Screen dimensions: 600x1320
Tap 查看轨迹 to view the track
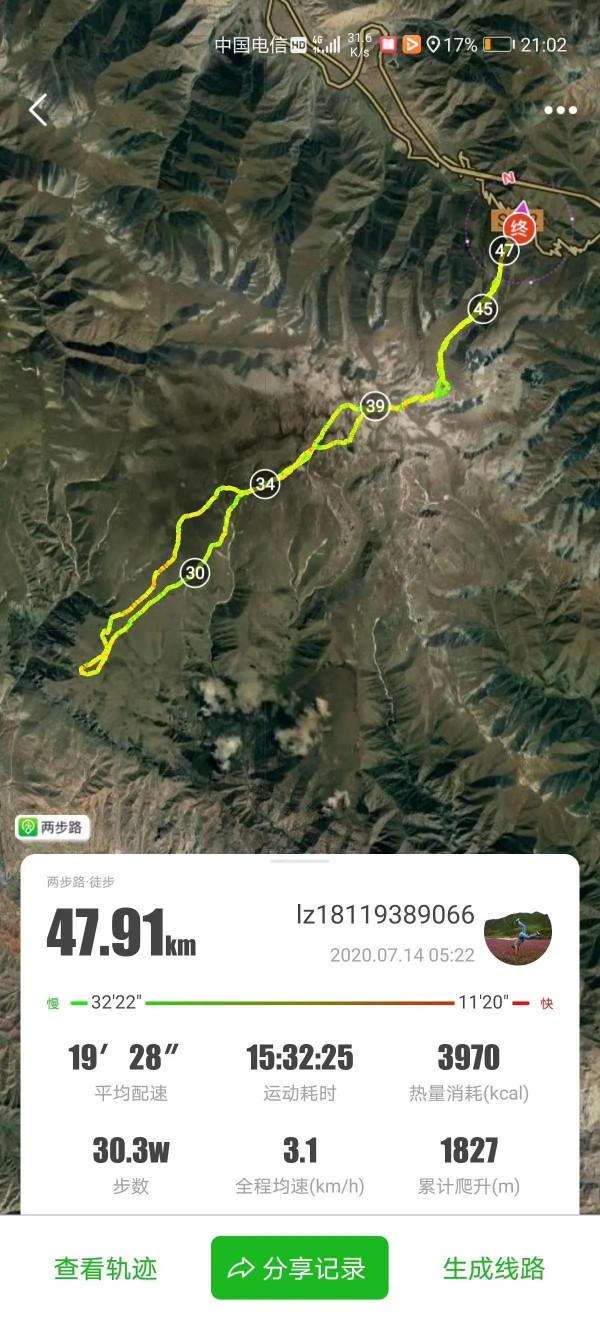(105, 1268)
